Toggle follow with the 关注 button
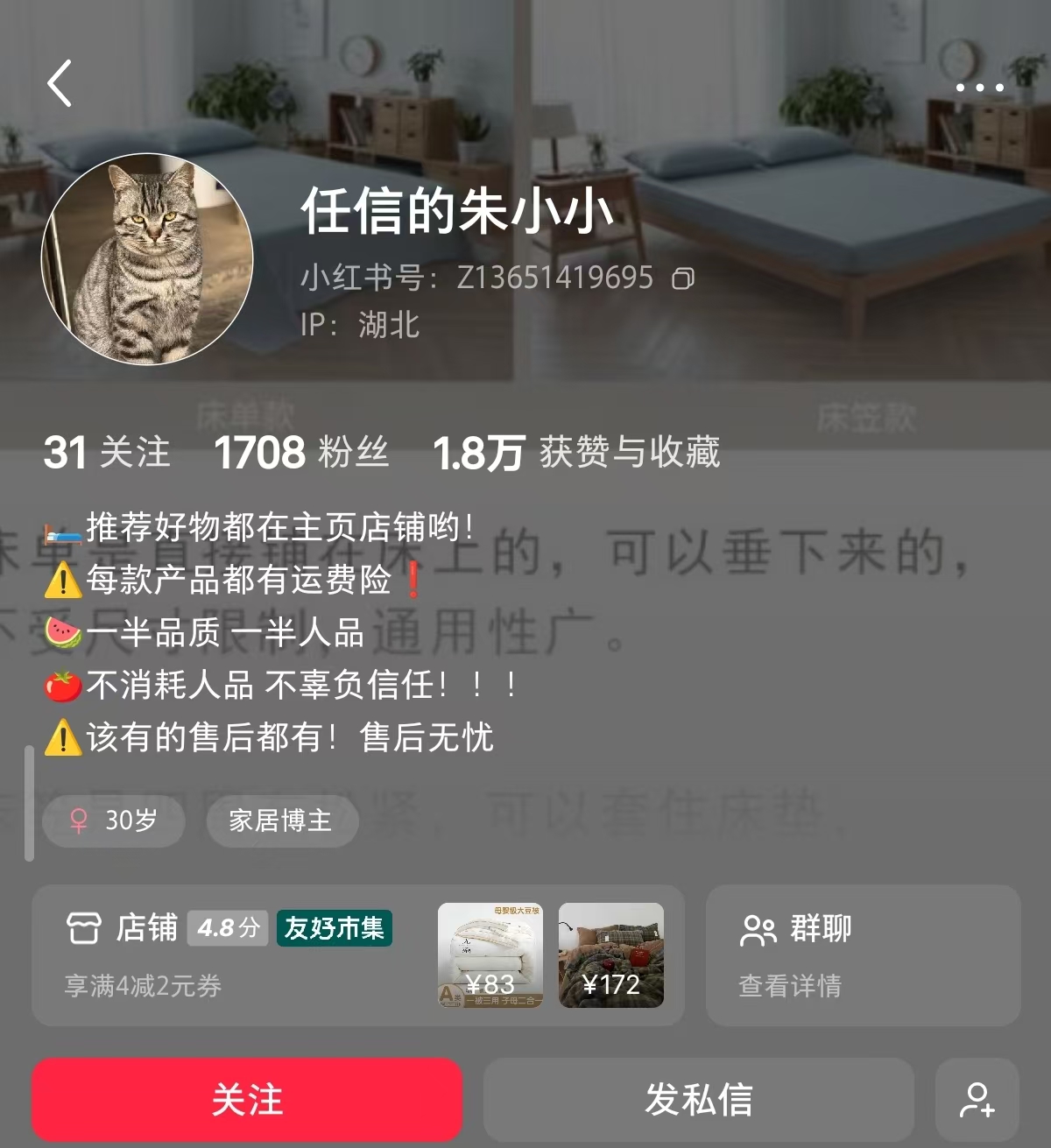1051x1148 pixels. tap(248, 1100)
